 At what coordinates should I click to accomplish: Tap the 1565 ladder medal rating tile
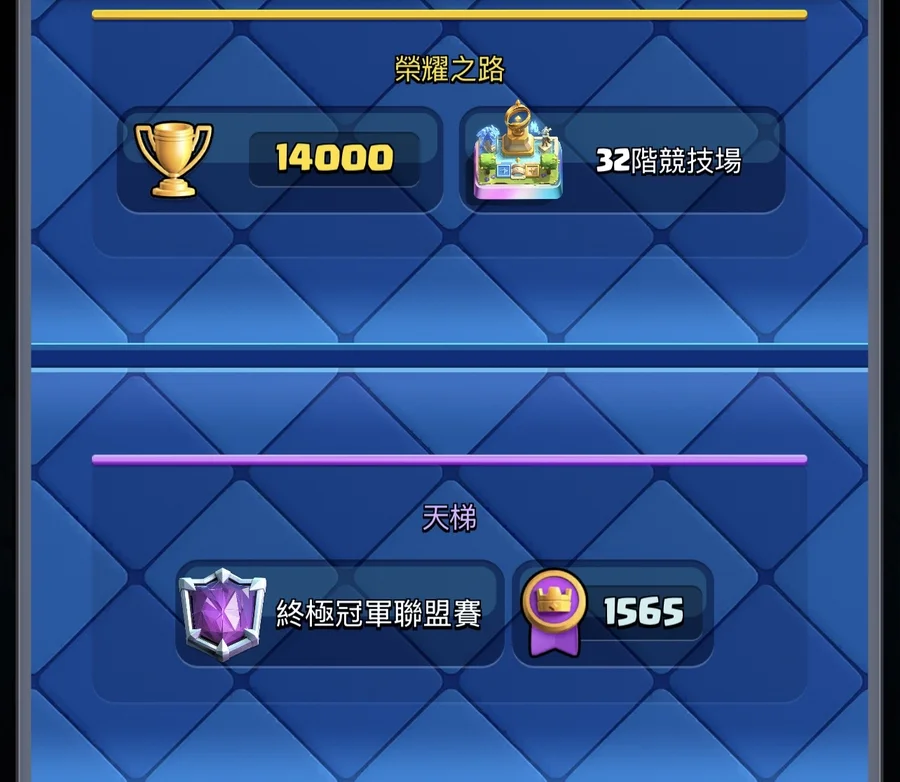tap(613, 613)
